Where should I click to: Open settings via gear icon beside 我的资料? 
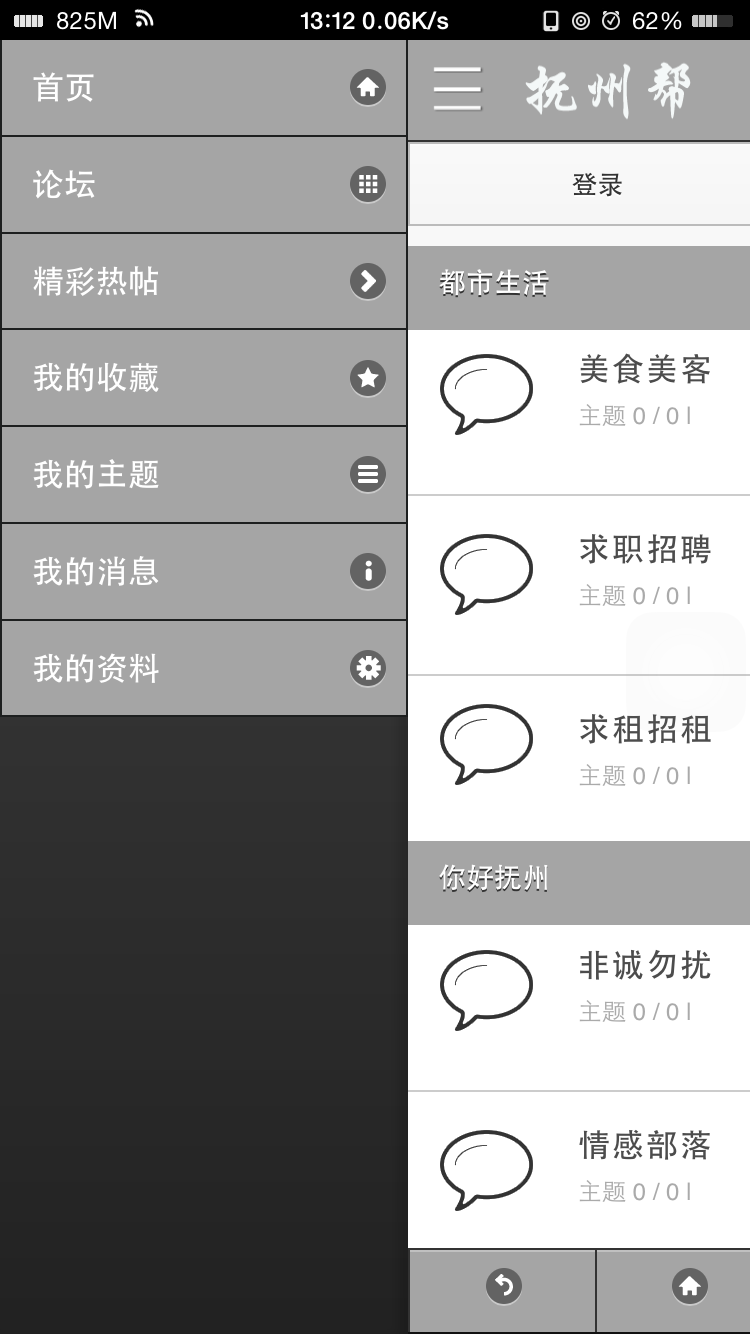click(x=367, y=668)
